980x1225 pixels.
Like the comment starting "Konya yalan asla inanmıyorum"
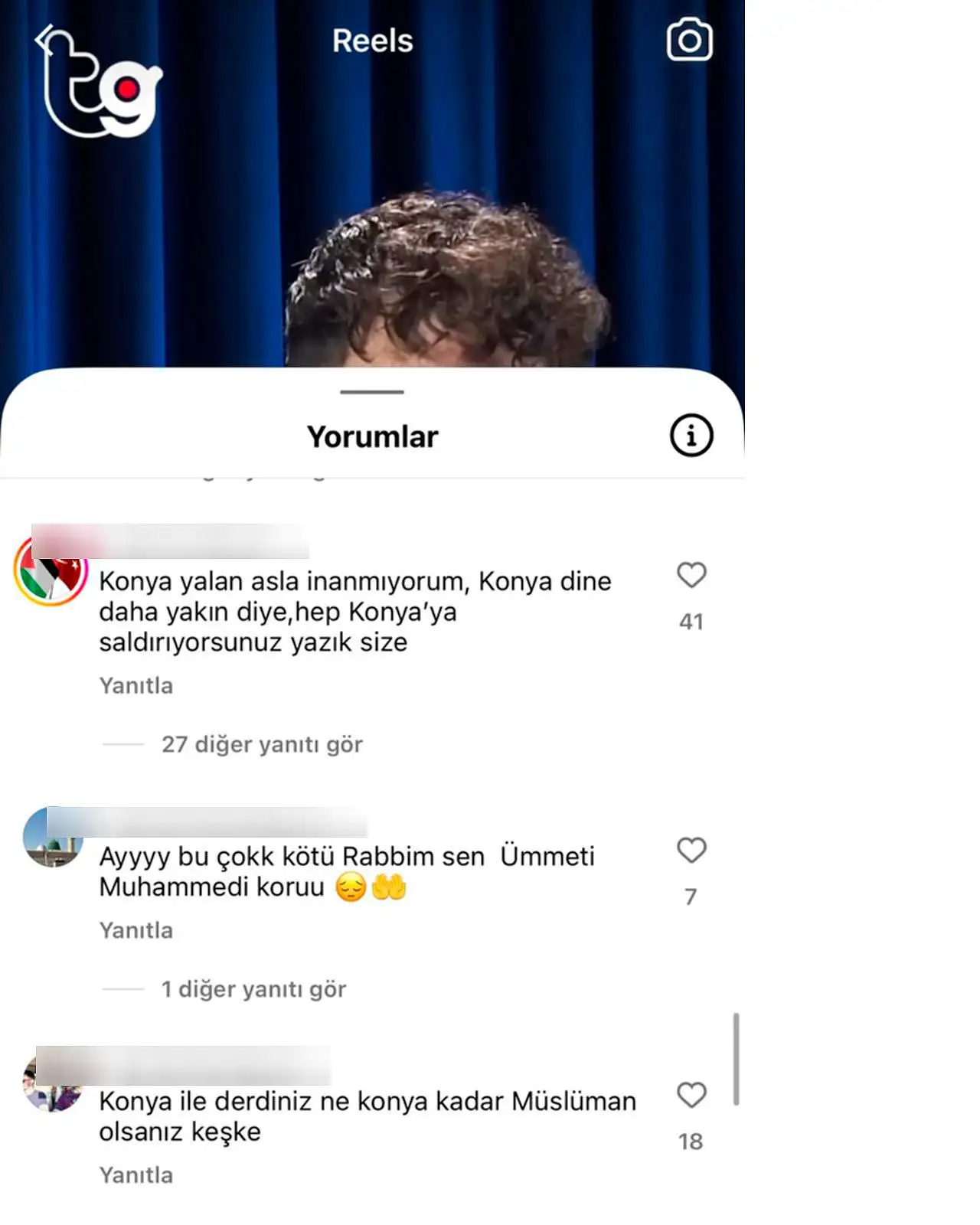coord(691,575)
